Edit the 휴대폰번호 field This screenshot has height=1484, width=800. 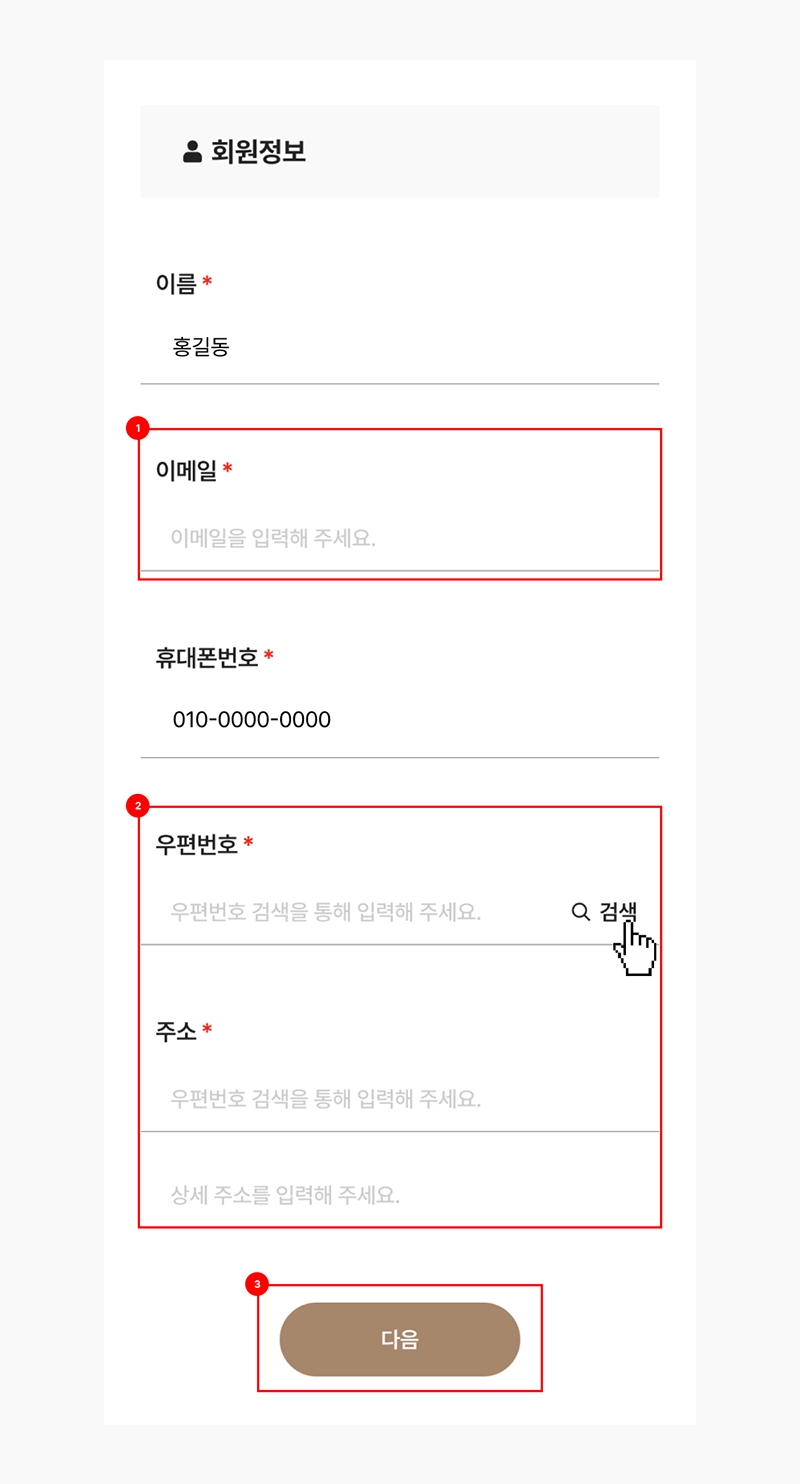(400, 720)
